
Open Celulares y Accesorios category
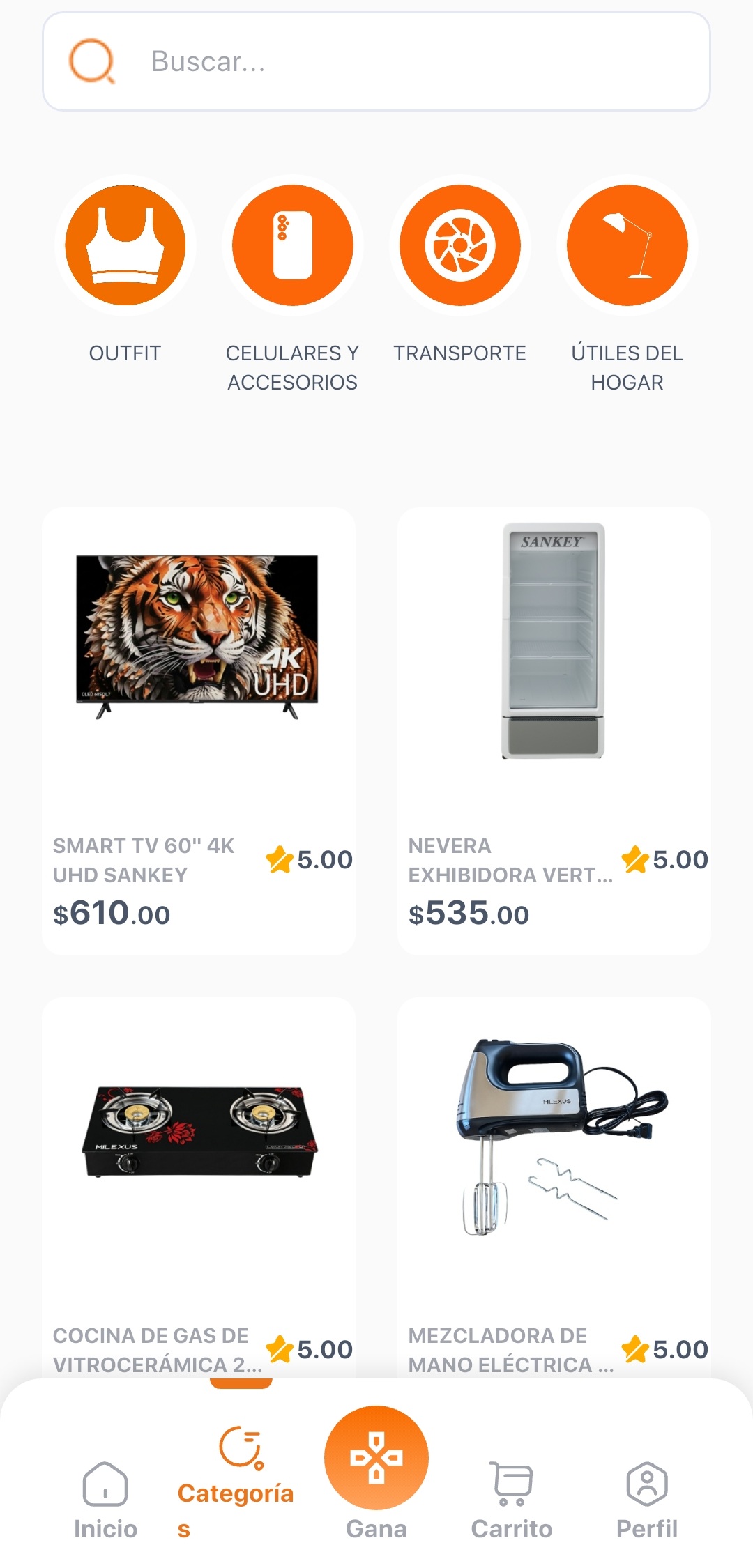pos(293,245)
